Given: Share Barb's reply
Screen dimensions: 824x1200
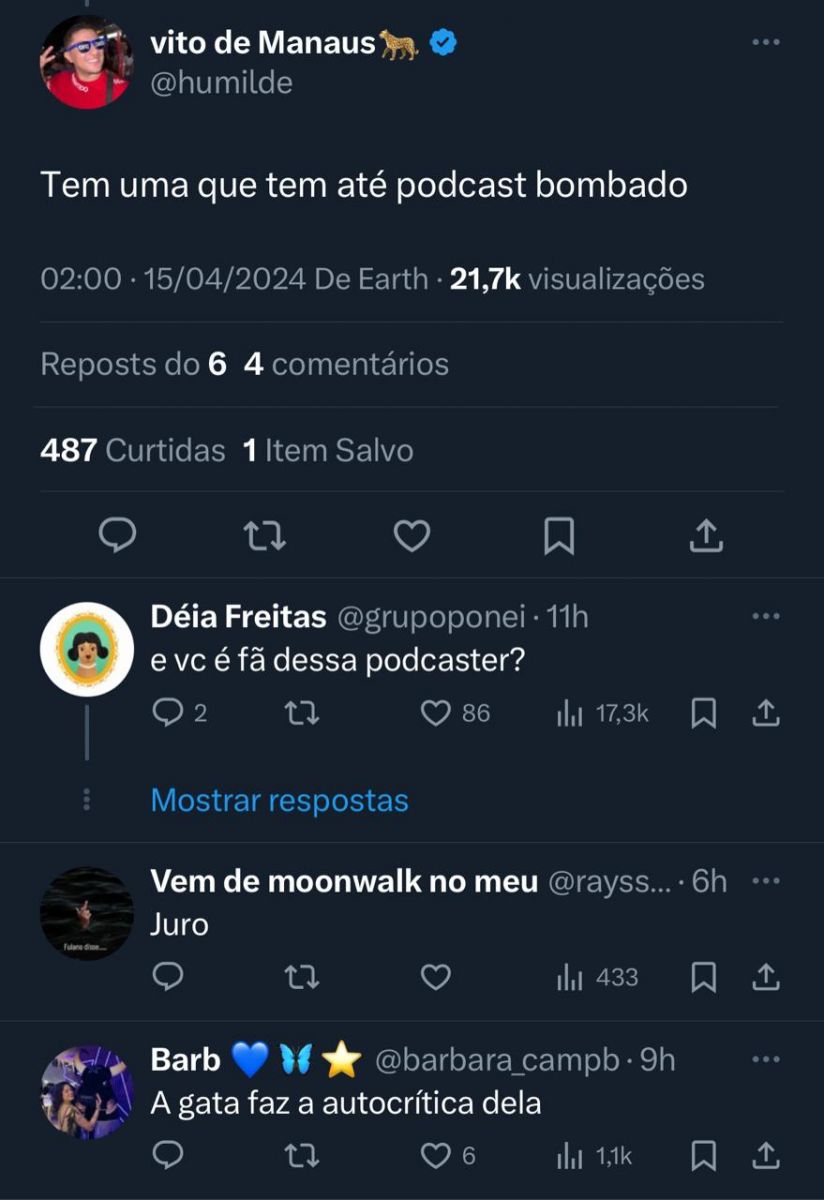Looking at the screenshot, I should click(764, 1156).
